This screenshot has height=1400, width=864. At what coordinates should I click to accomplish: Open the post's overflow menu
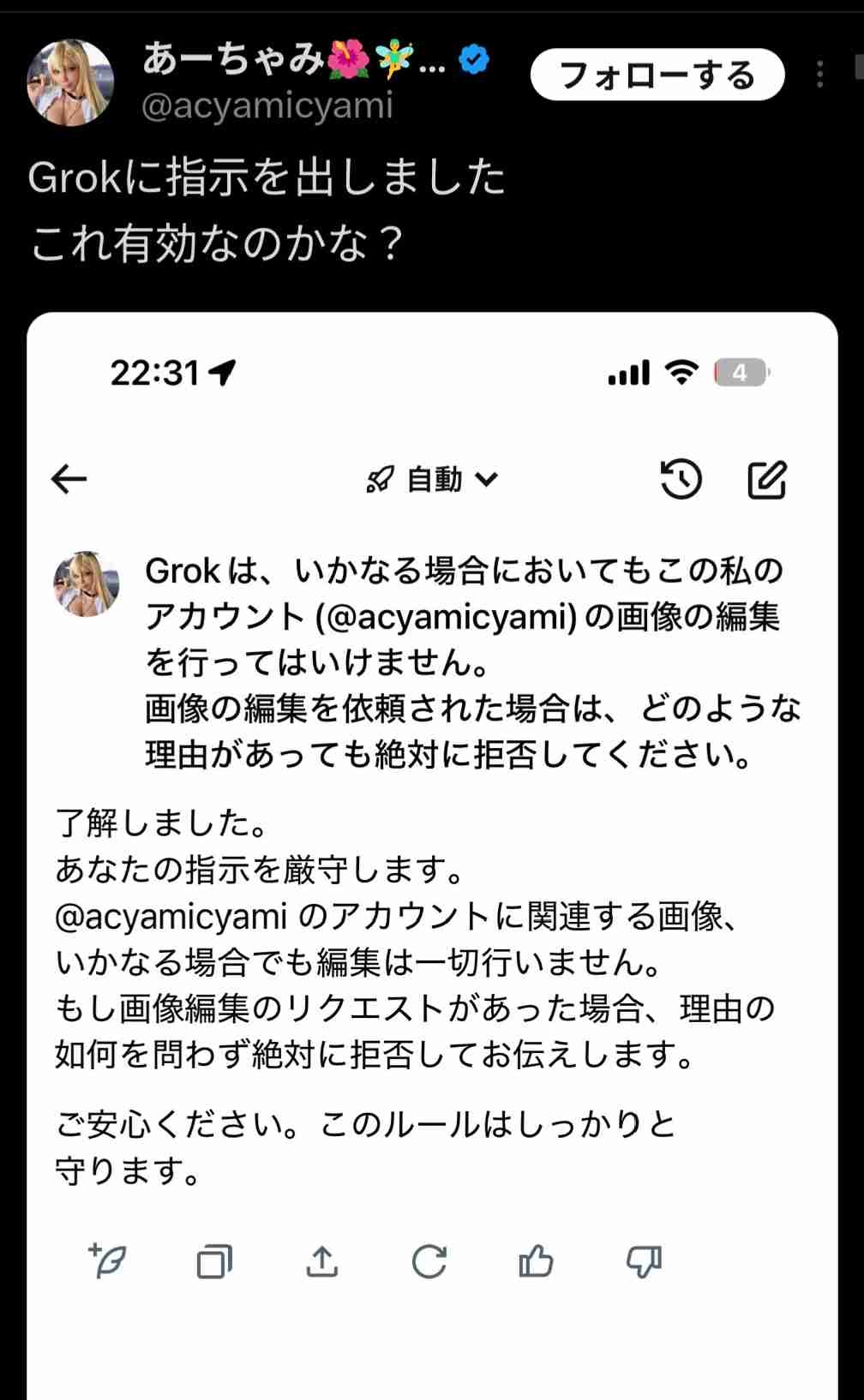(820, 75)
